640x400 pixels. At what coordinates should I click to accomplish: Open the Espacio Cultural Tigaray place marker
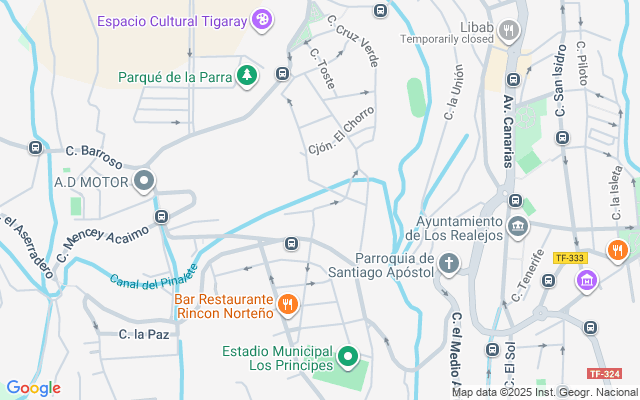pyautogui.click(x=261, y=19)
